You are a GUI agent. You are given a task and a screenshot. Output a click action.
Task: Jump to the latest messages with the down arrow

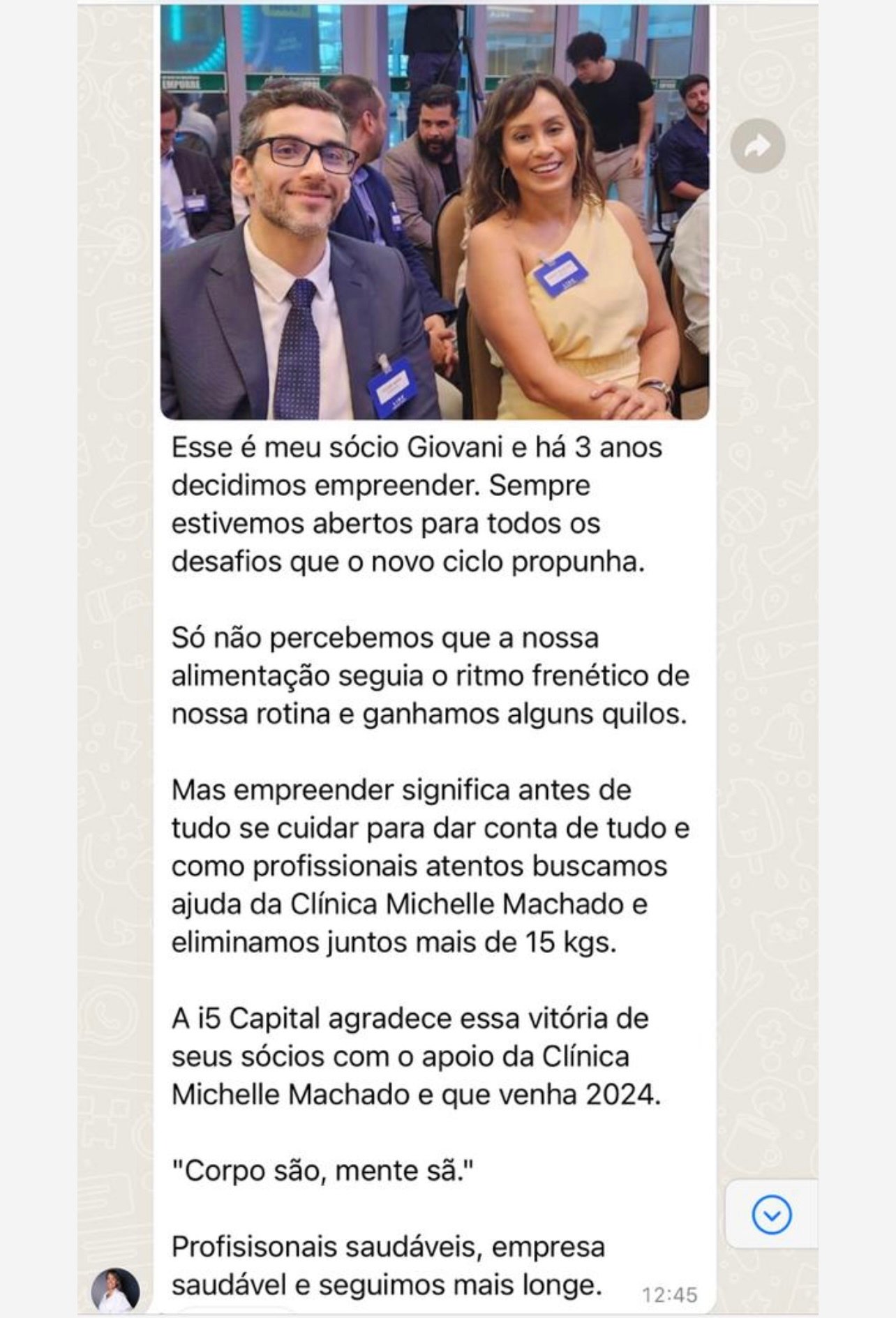(771, 1215)
